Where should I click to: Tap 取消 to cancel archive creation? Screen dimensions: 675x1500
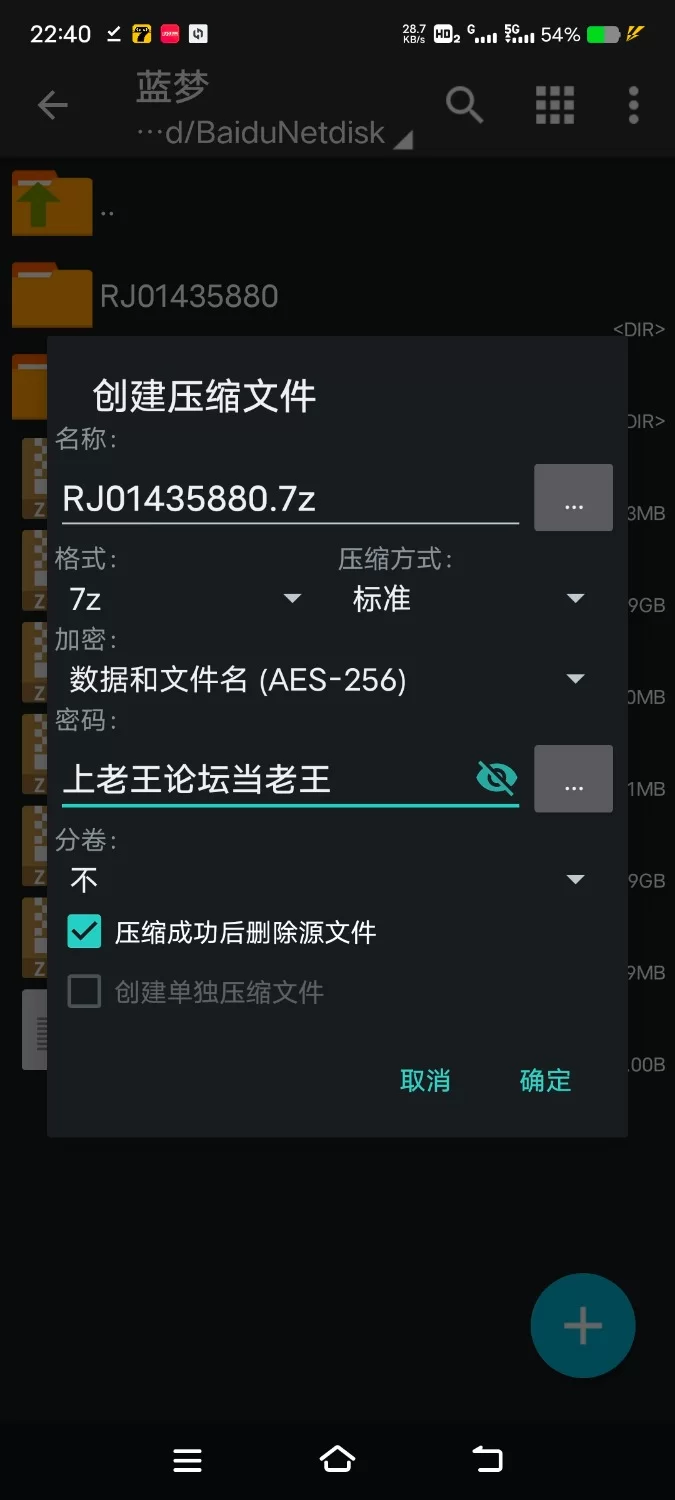click(x=425, y=1080)
